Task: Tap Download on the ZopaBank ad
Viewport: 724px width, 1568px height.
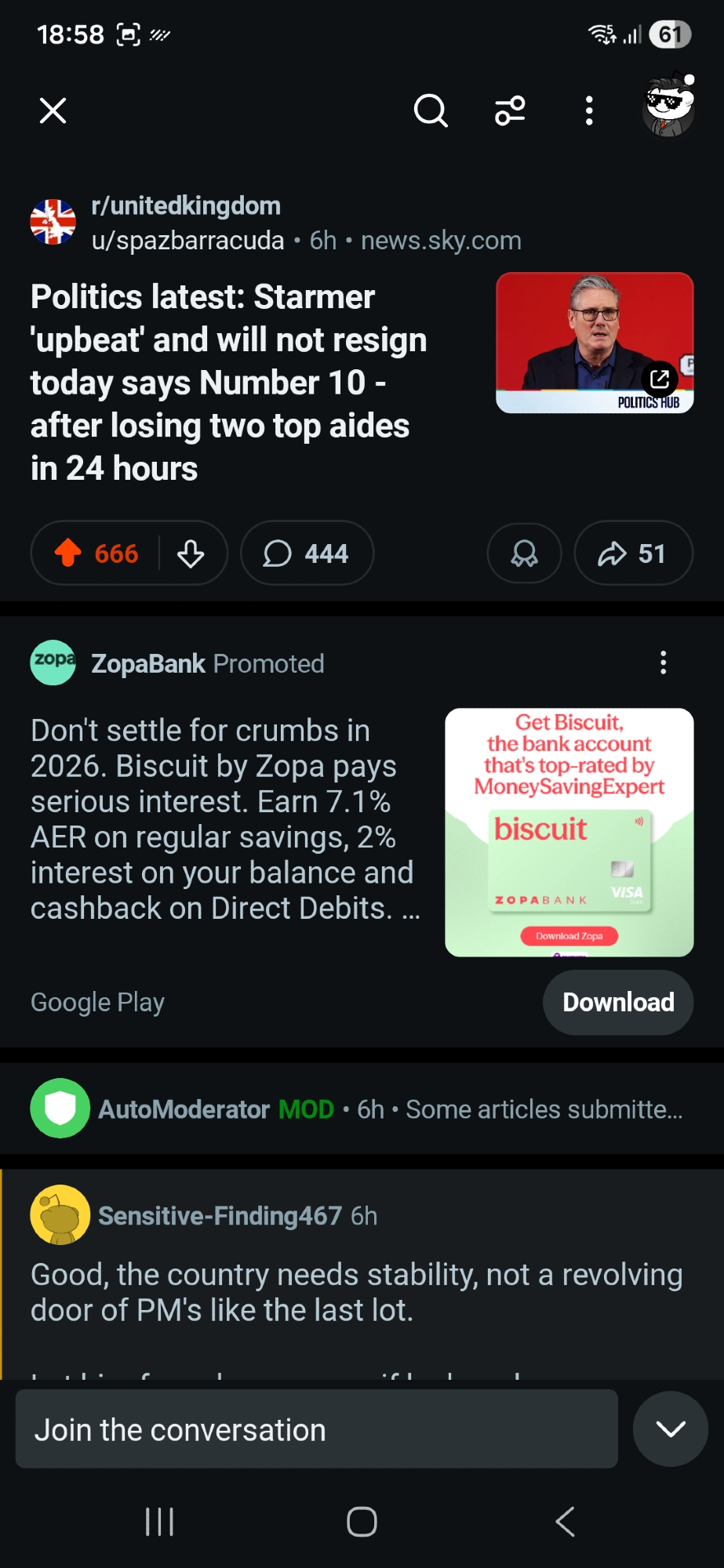Action: pos(617,1002)
